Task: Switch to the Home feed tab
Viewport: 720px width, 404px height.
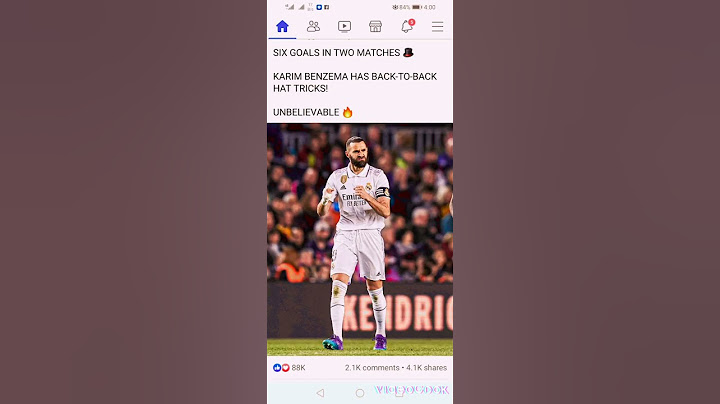Action: (282, 26)
